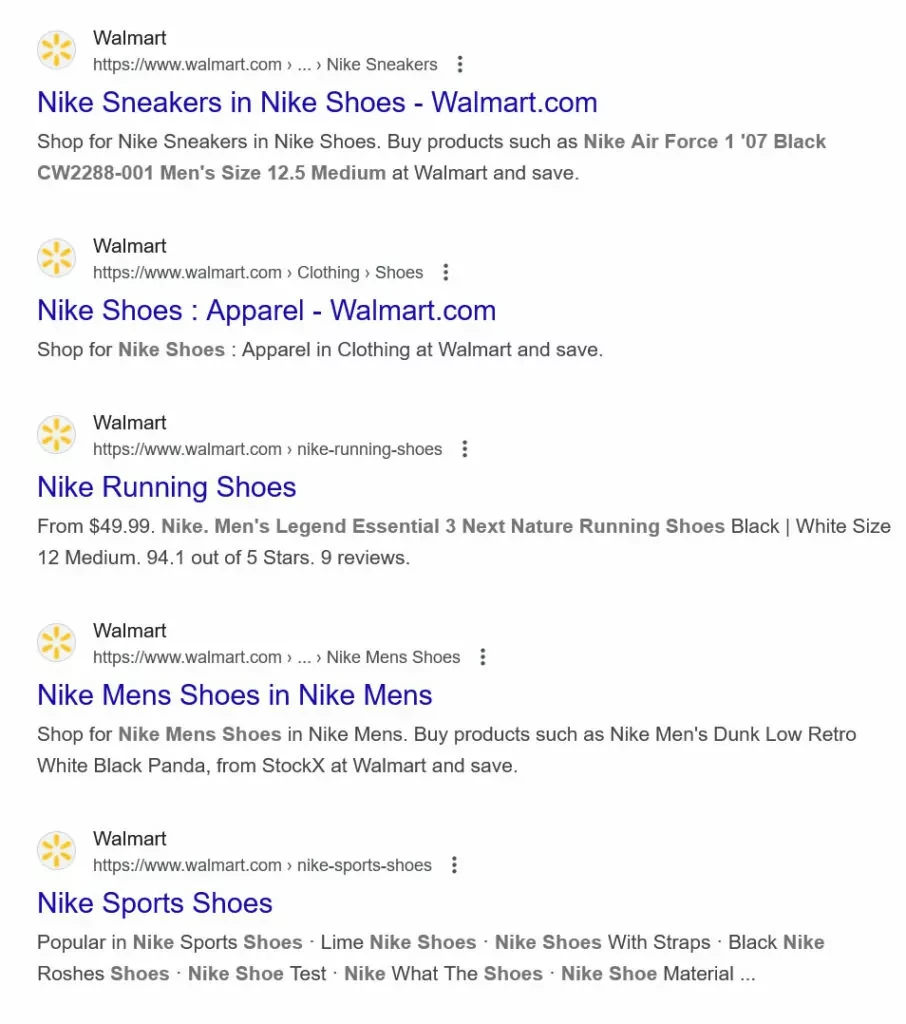
Task: Open options menu for Clothing › Shoes result
Action: [x=446, y=273]
